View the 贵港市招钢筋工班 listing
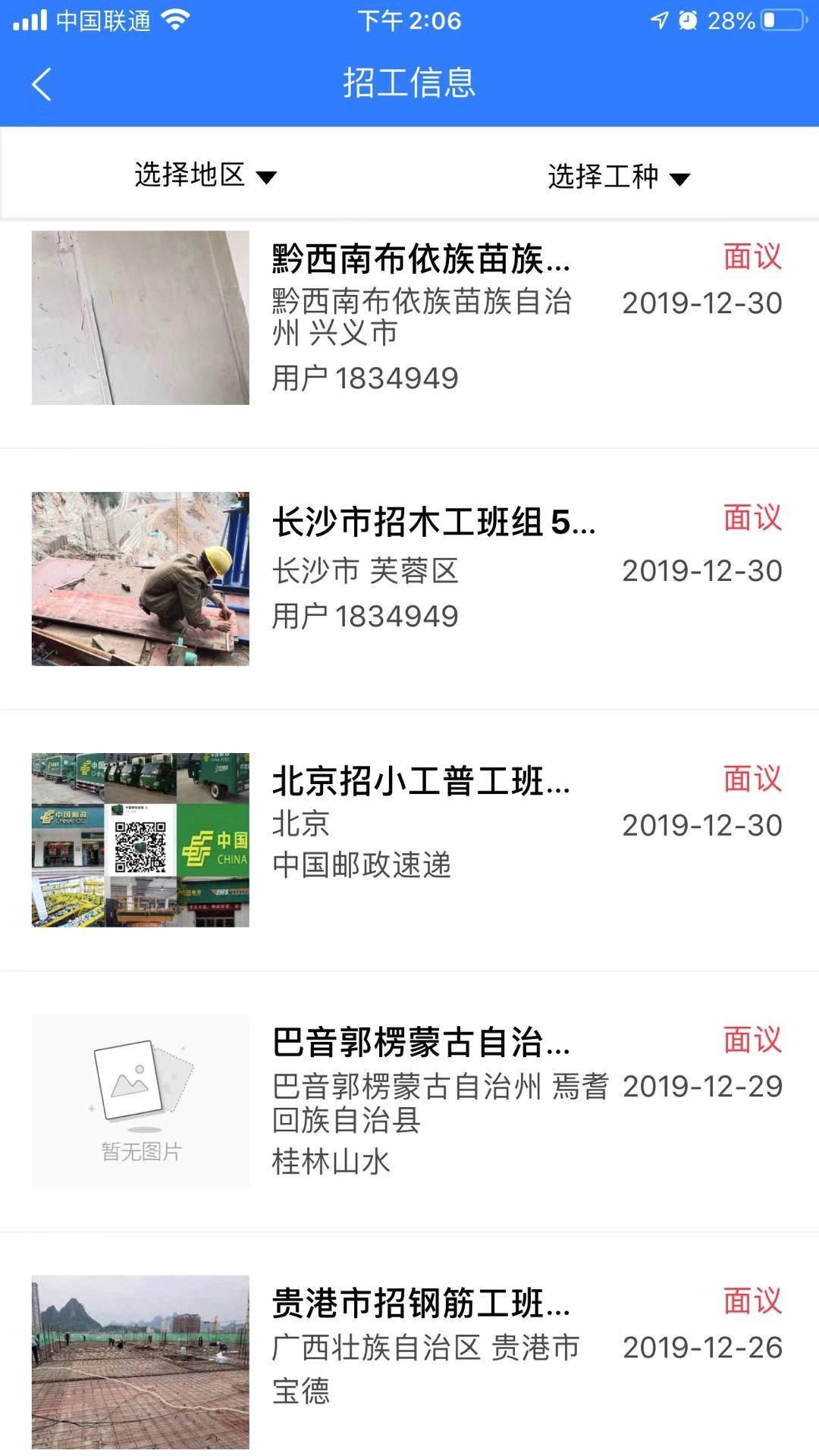This screenshot has width=819, height=1456. [x=421, y=1303]
